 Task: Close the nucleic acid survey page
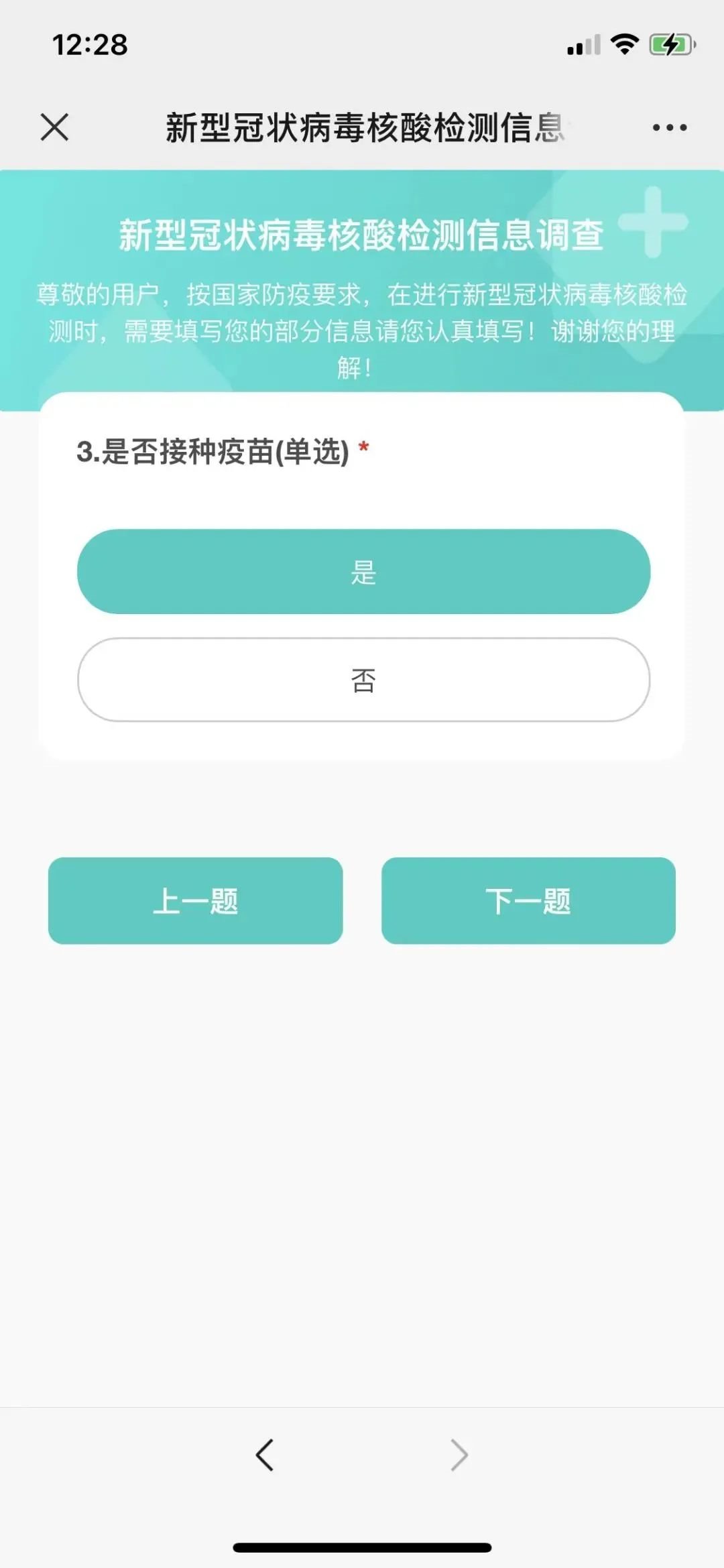tap(54, 127)
